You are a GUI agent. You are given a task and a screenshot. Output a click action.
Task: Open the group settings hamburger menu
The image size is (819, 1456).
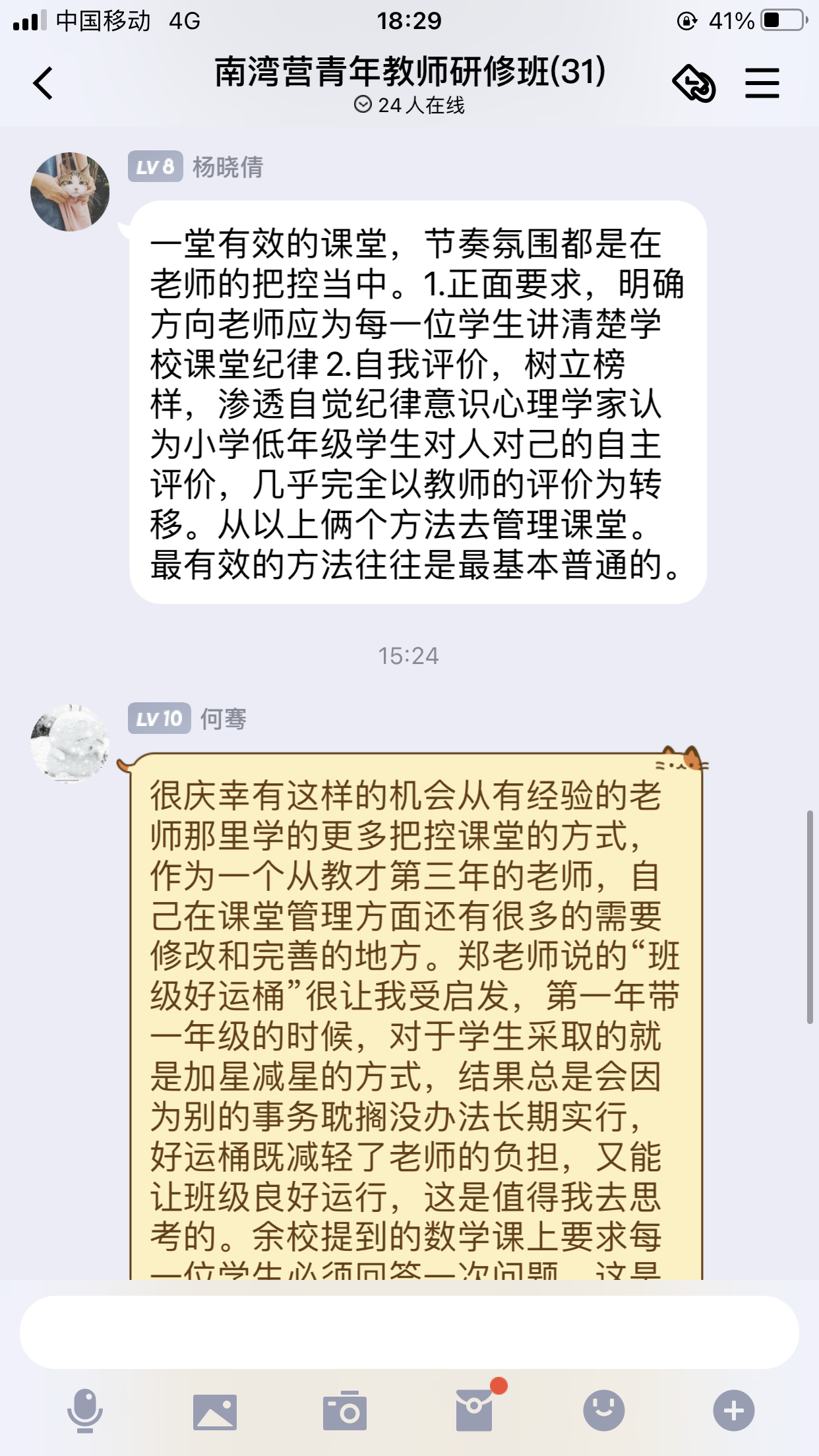click(x=762, y=84)
